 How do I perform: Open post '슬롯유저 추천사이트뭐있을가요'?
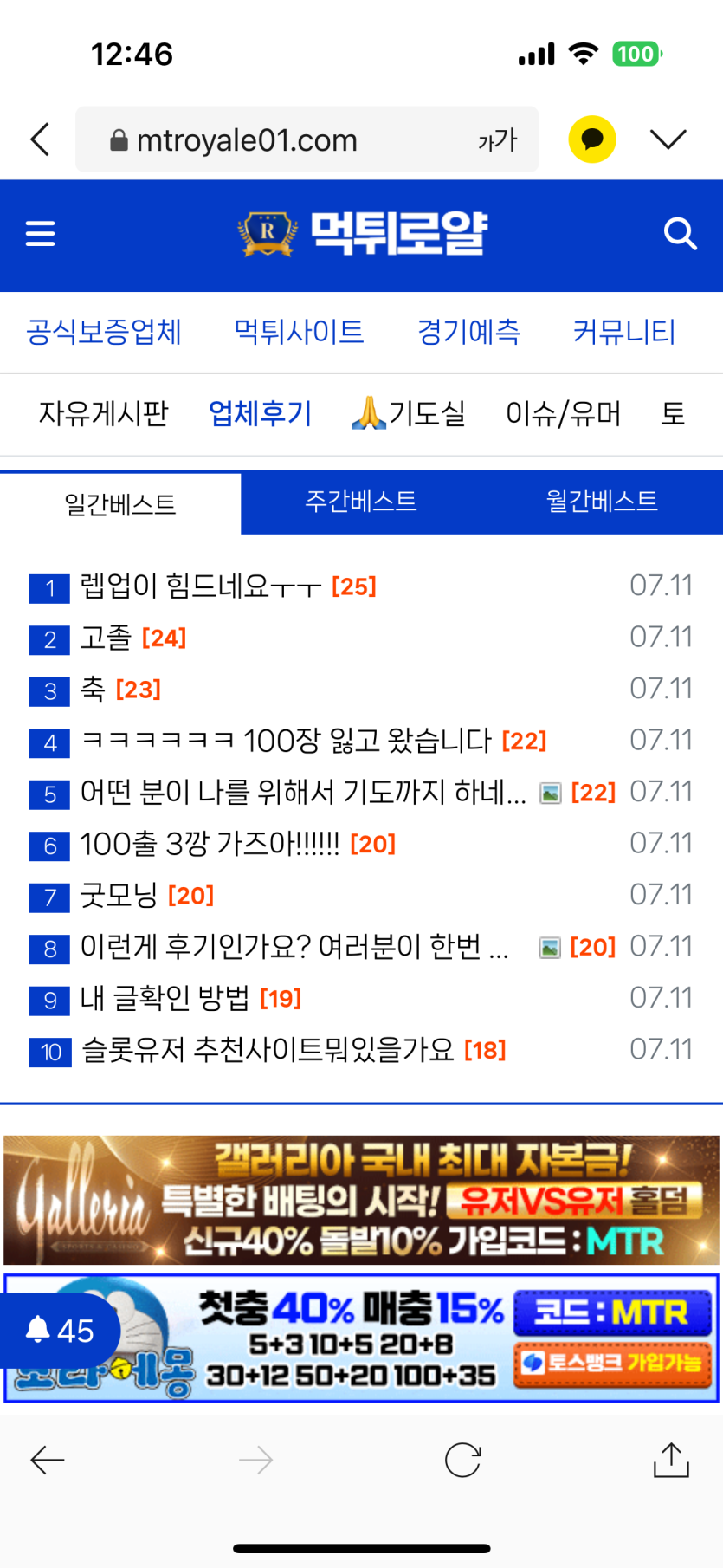tap(268, 1050)
